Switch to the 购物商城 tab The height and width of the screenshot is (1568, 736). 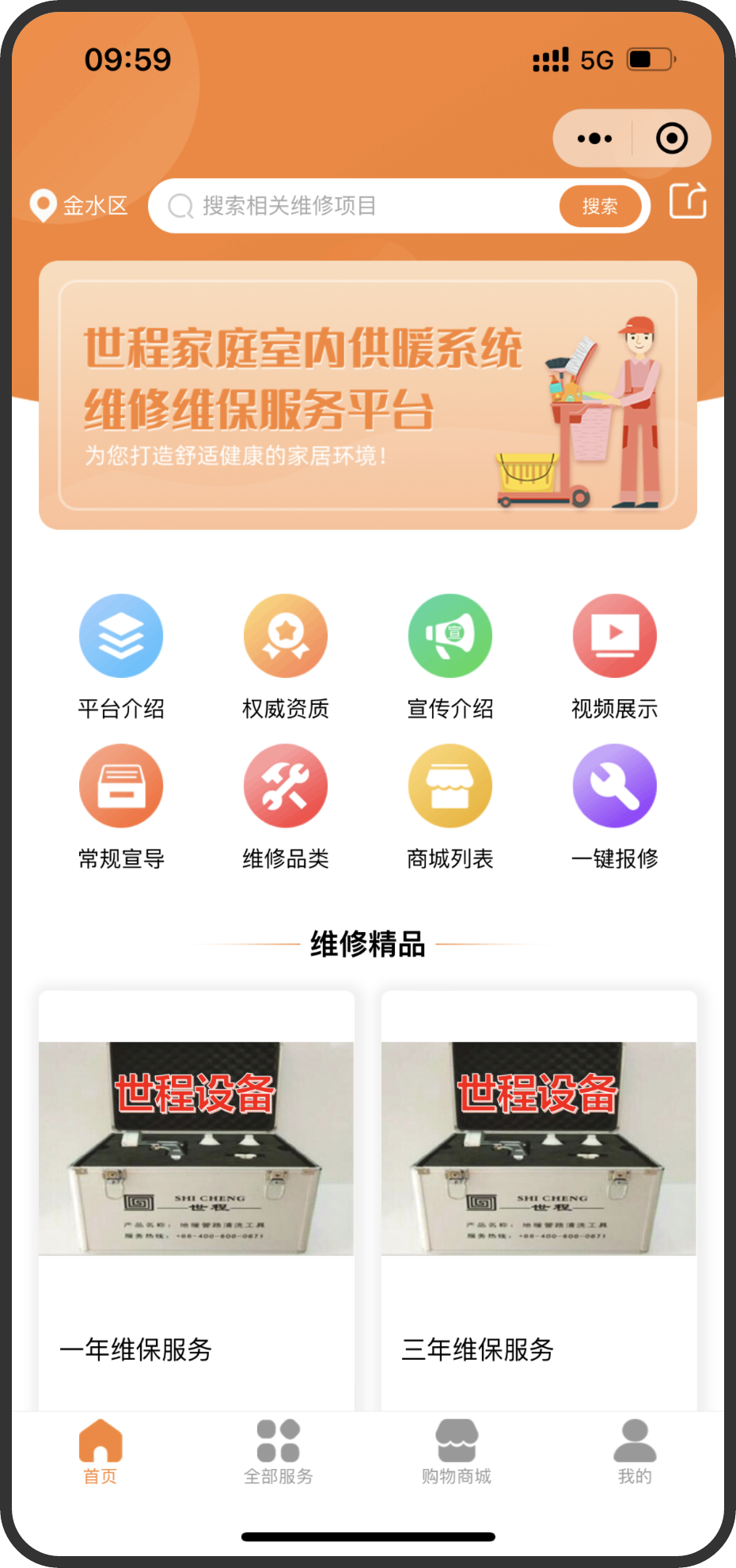(x=457, y=1452)
